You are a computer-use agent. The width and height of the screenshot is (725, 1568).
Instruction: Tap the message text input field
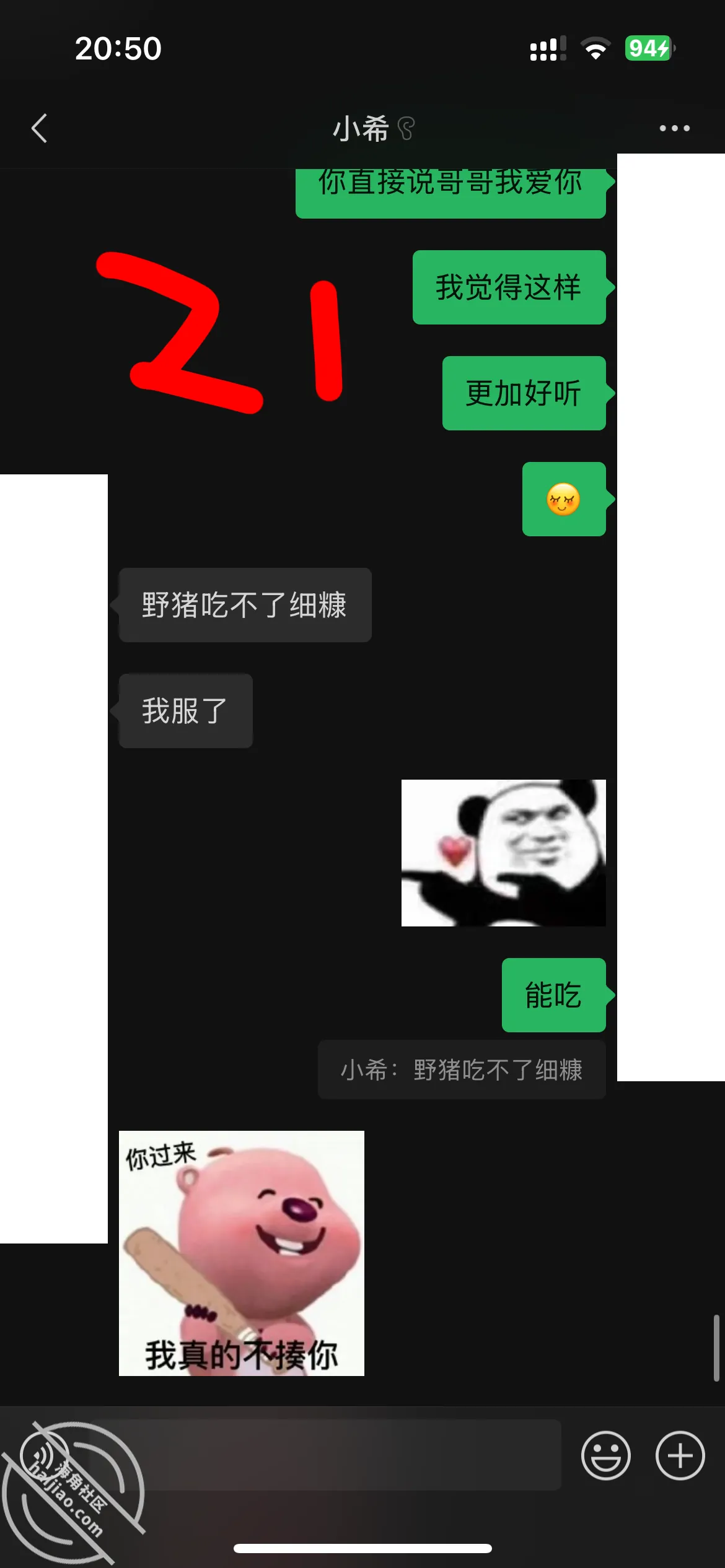coord(322,1455)
